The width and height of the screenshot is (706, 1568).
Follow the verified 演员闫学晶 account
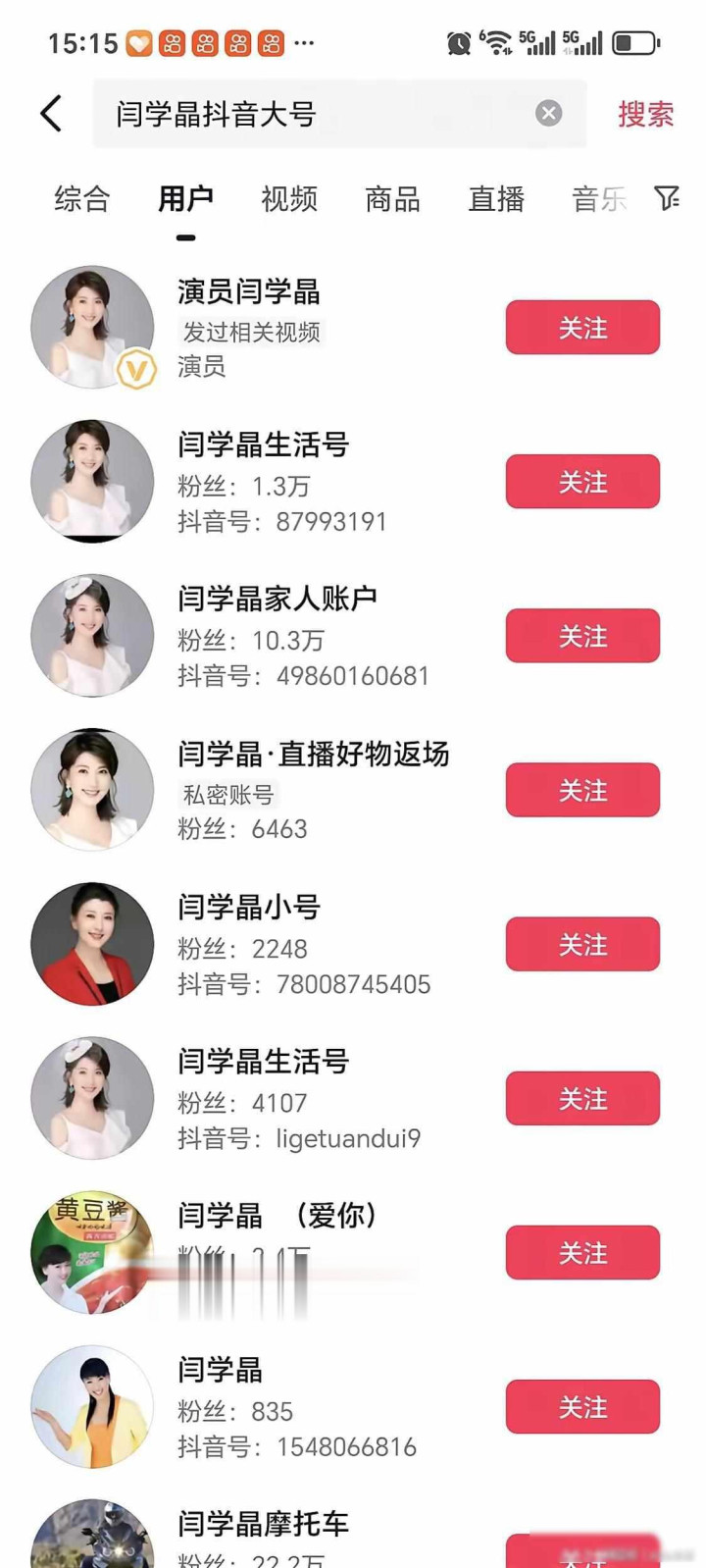pyautogui.click(x=582, y=328)
